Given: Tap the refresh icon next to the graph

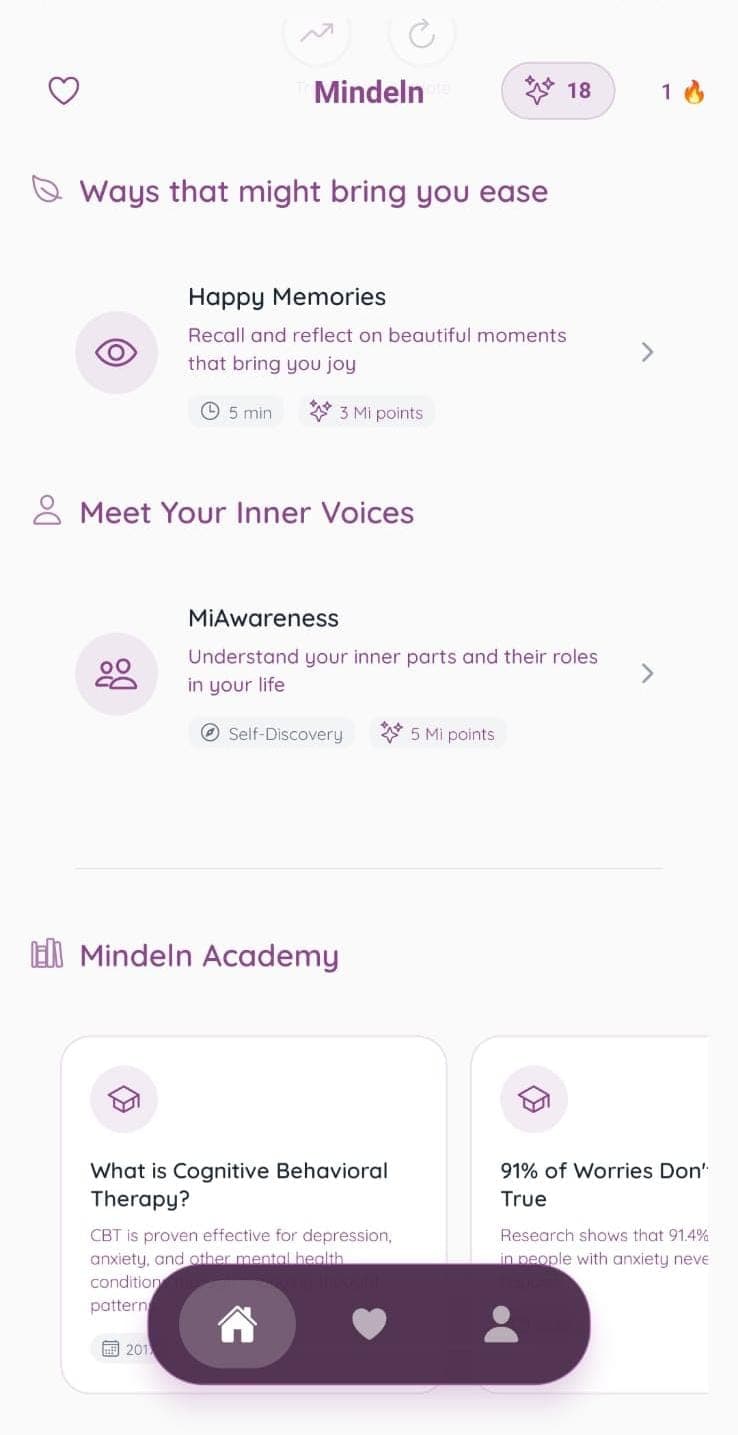Looking at the screenshot, I should tap(421, 33).
